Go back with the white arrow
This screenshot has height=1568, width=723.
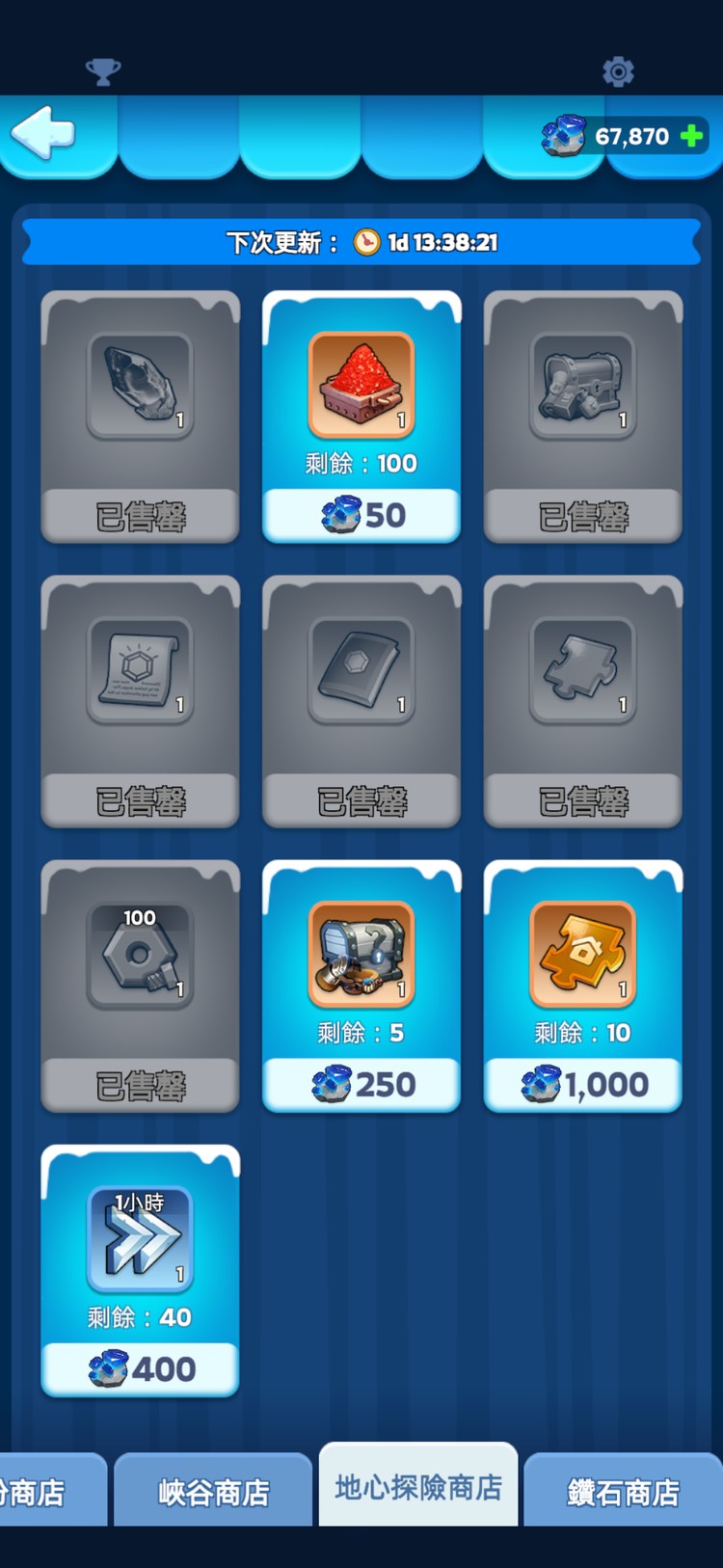(x=43, y=133)
